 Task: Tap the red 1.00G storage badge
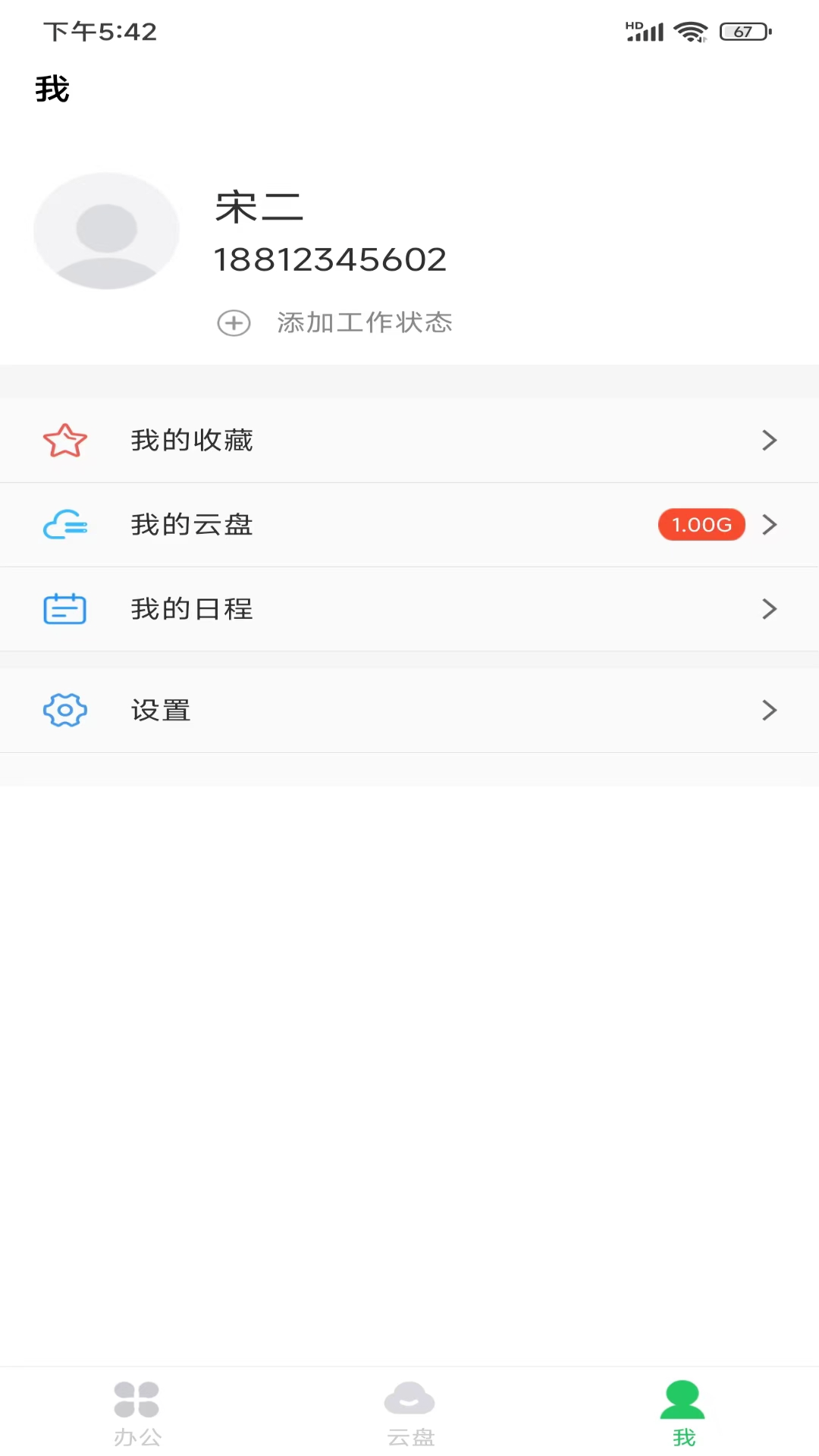[x=701, y=525]
